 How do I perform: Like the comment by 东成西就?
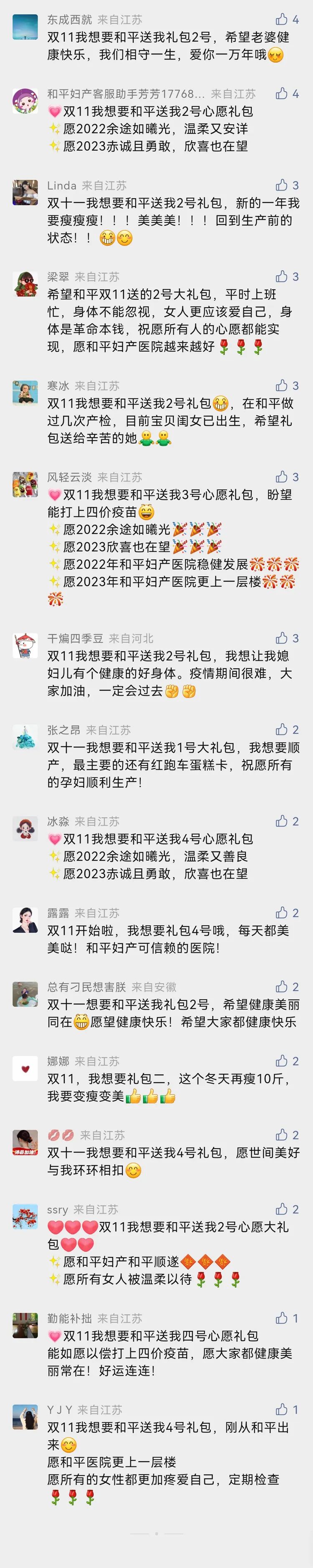[x=281, y=19]
